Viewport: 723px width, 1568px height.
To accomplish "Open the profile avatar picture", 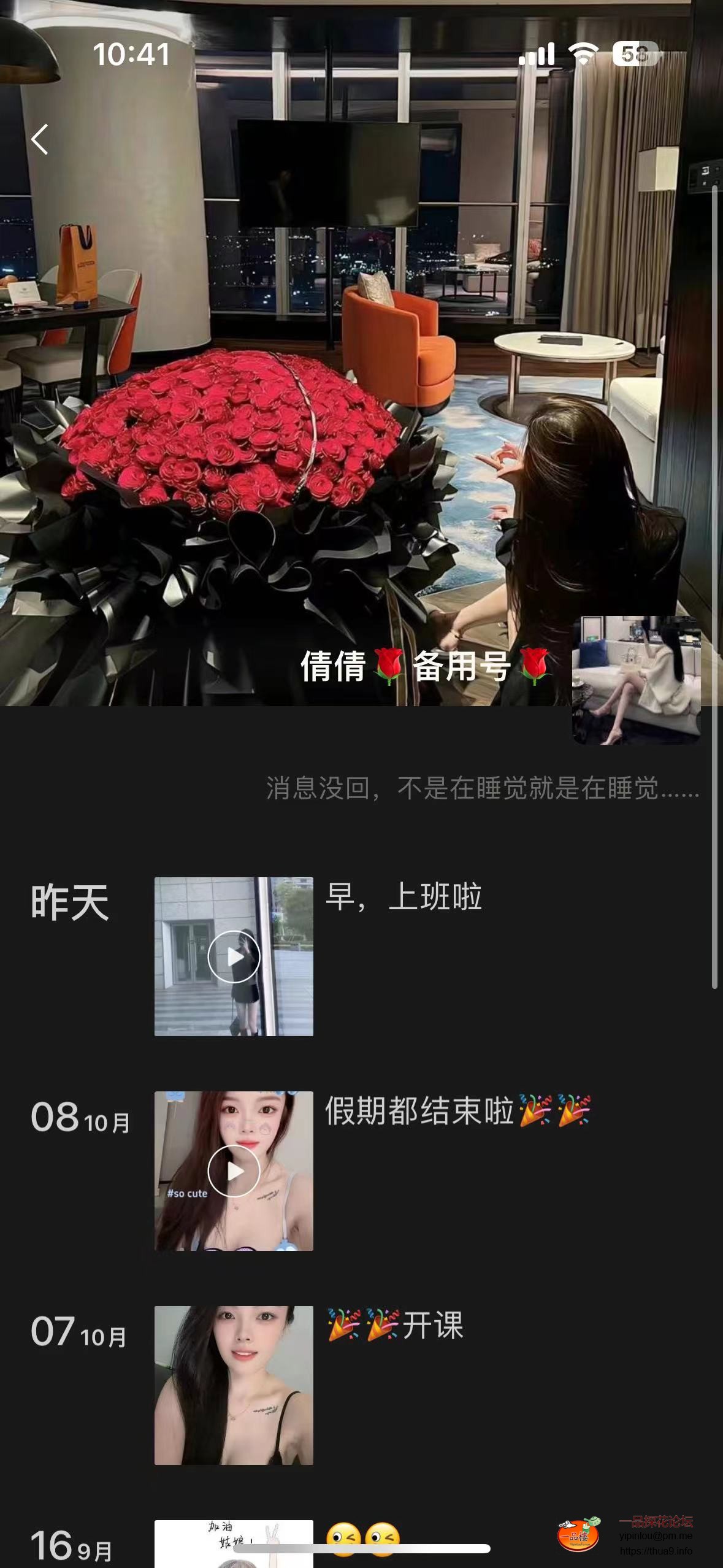I will point(635,690).
